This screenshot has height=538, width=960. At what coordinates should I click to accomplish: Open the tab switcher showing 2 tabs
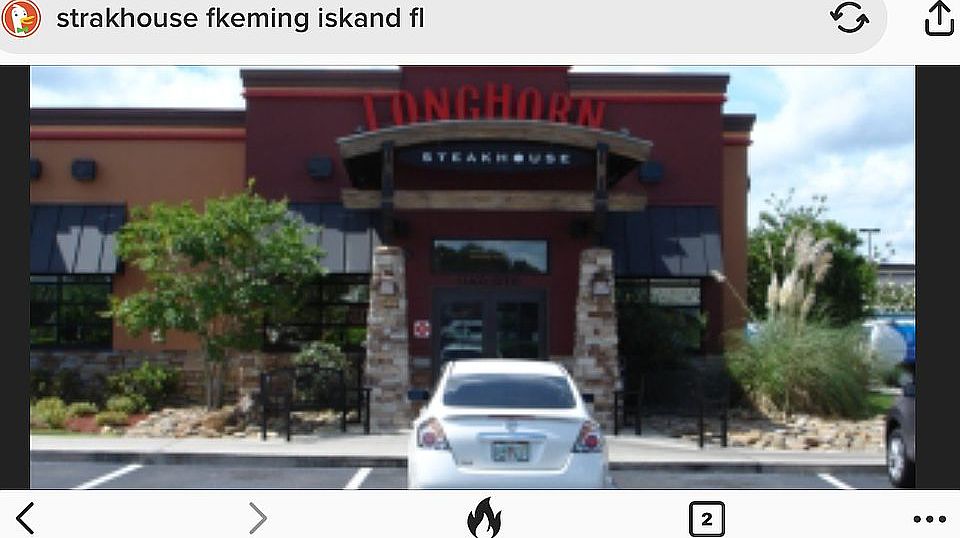tap(706, 518)
